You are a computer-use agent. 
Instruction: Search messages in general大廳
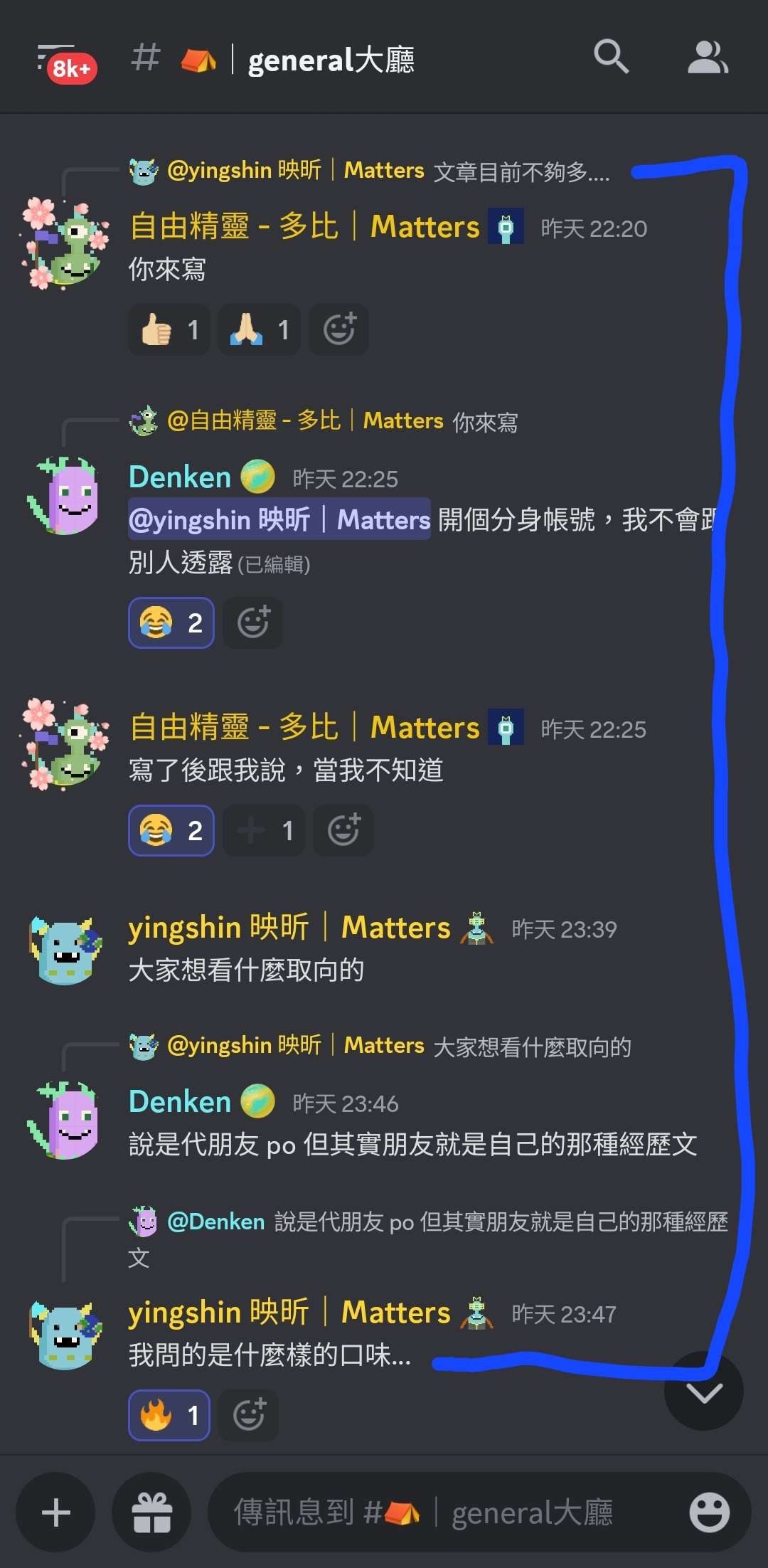coord(611,58)
